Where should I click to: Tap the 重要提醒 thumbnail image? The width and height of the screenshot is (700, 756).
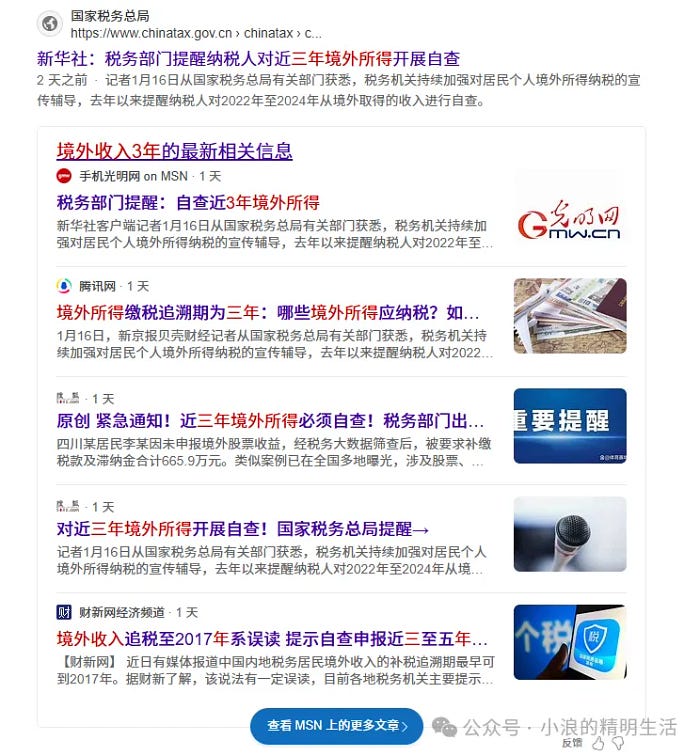pos(569,425)
